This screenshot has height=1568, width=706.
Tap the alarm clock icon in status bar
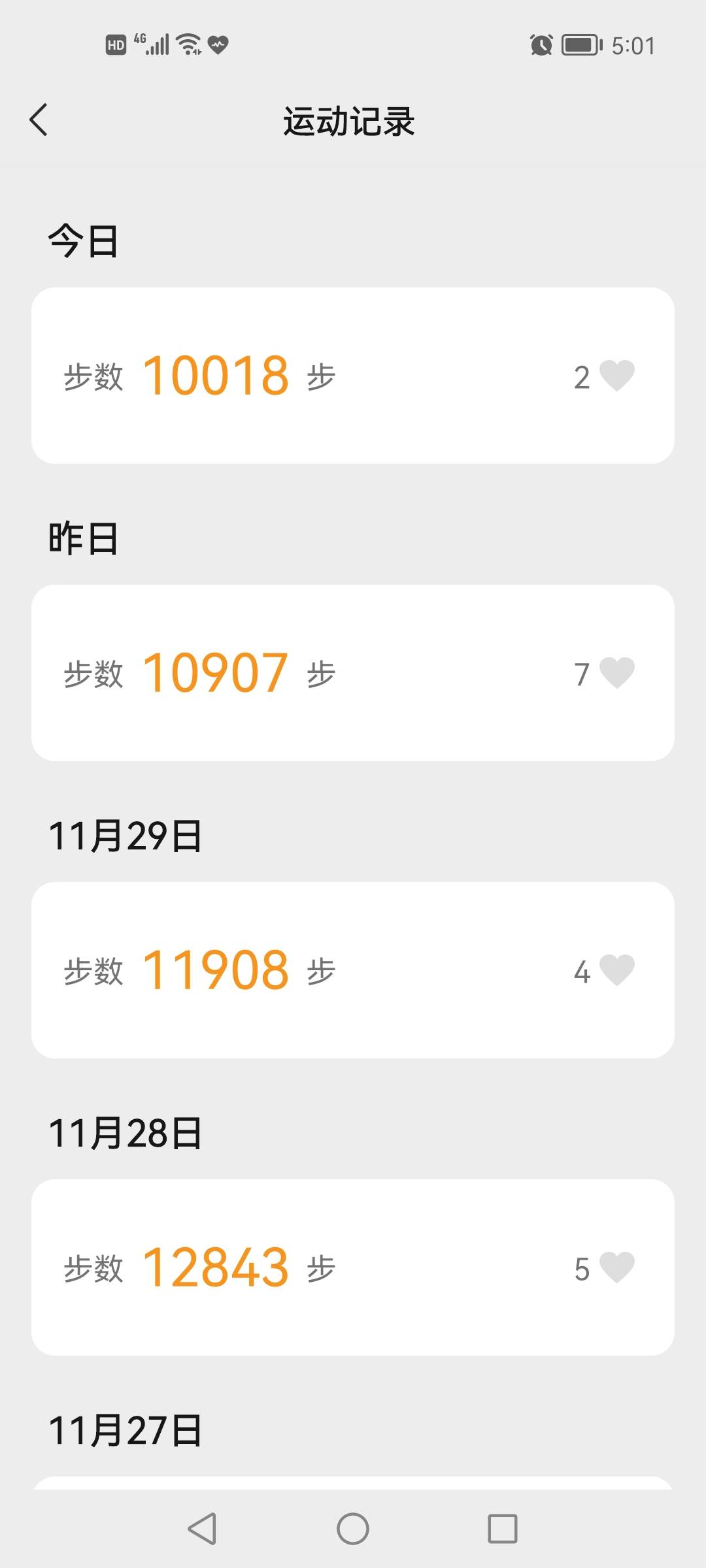540,44
